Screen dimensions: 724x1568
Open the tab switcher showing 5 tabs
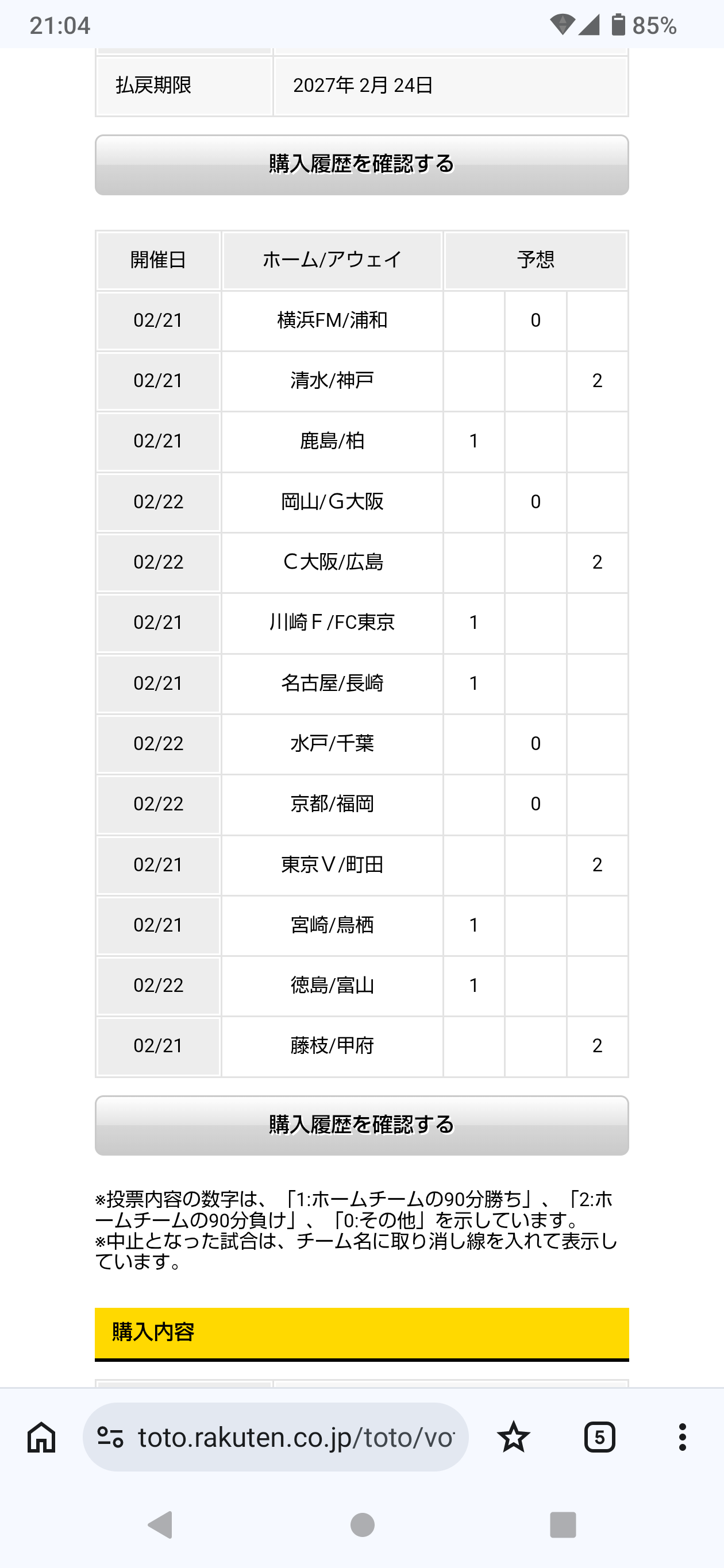pos(599,1438)
